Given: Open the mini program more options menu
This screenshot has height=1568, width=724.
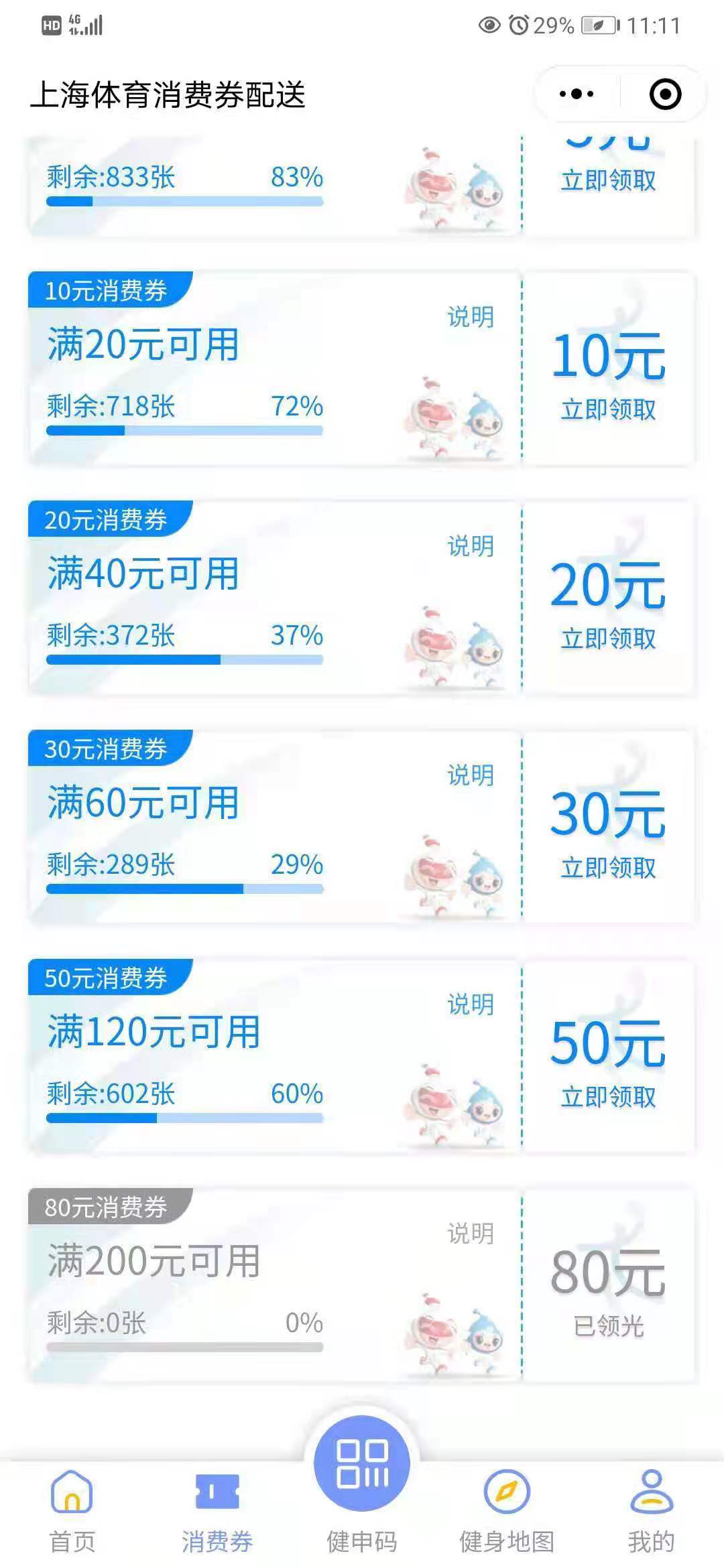Looking at the screenshot, I should (x=577, y=94).
